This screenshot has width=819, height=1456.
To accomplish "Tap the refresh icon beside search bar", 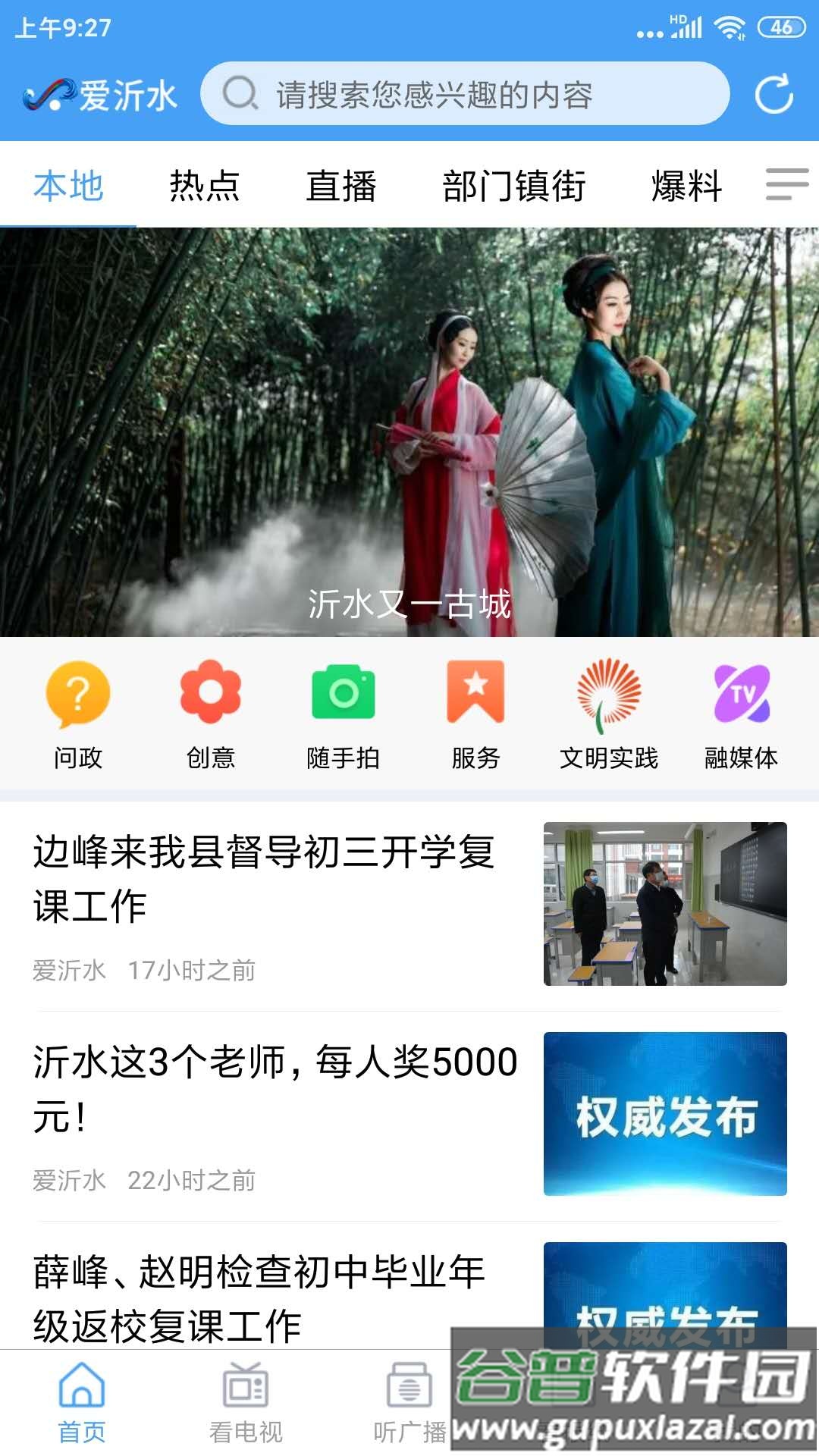I will point(773,95).
